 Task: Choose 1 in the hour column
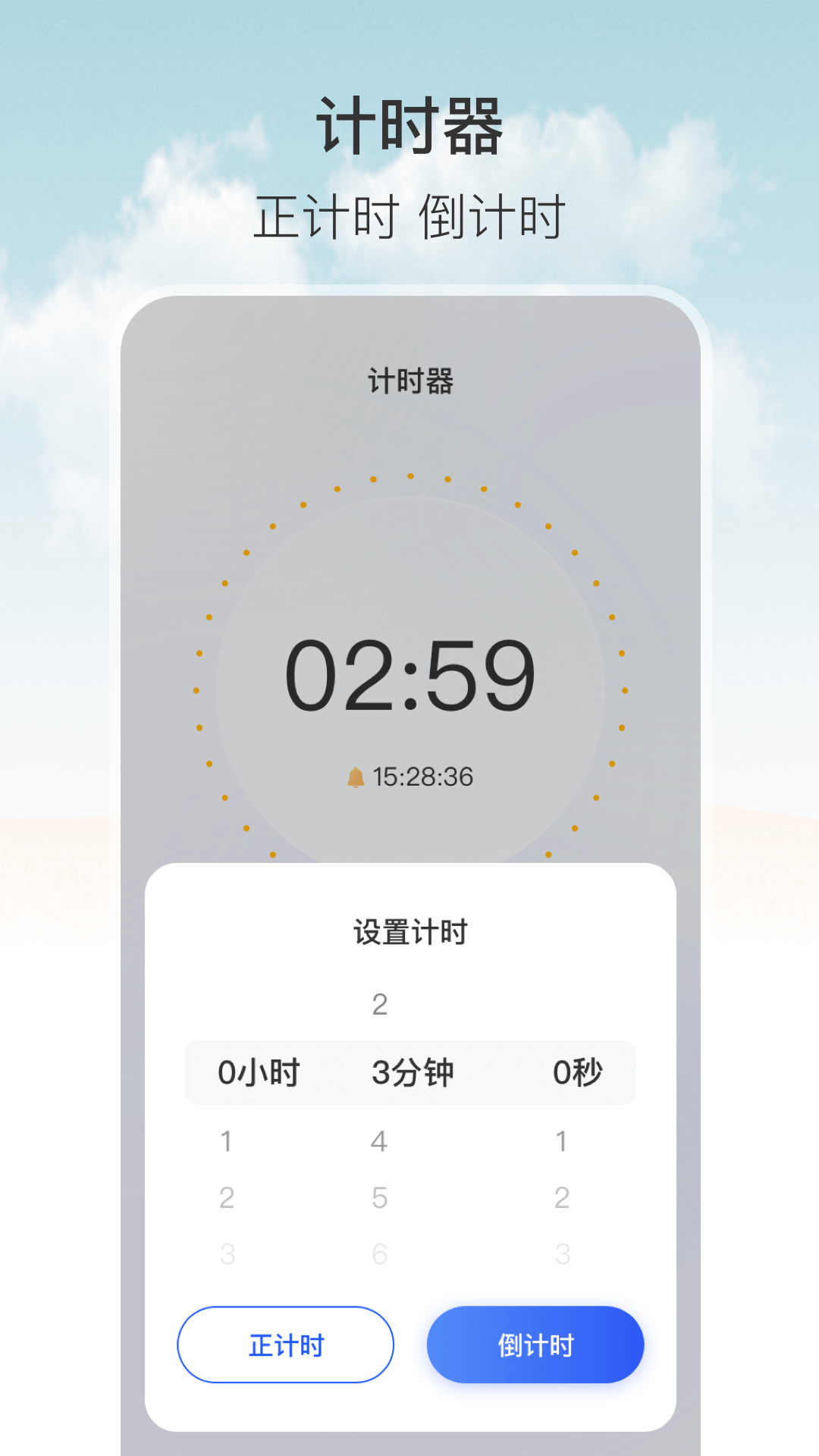[226, 1140]
